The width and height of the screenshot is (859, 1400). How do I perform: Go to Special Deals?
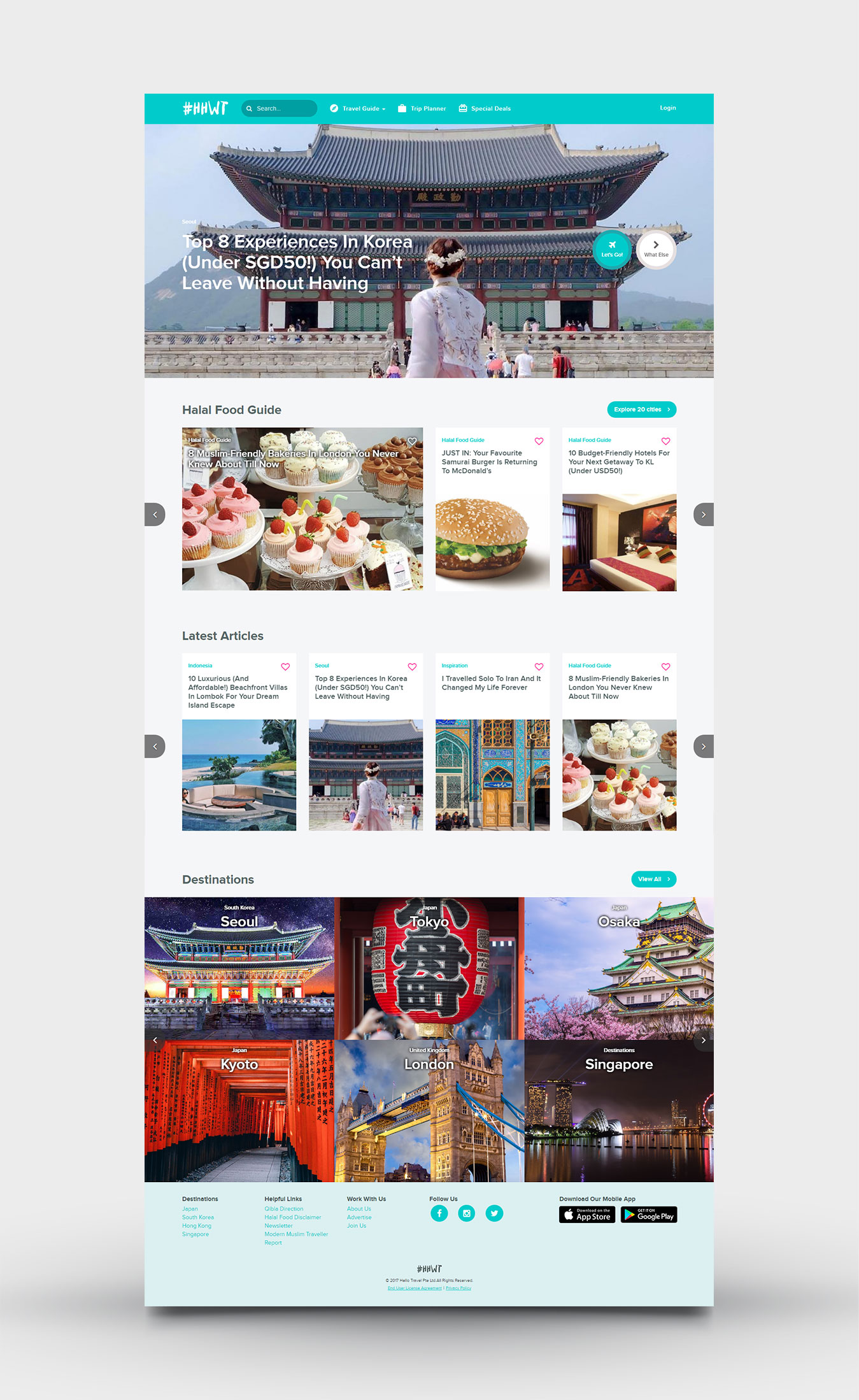[485, 108]
